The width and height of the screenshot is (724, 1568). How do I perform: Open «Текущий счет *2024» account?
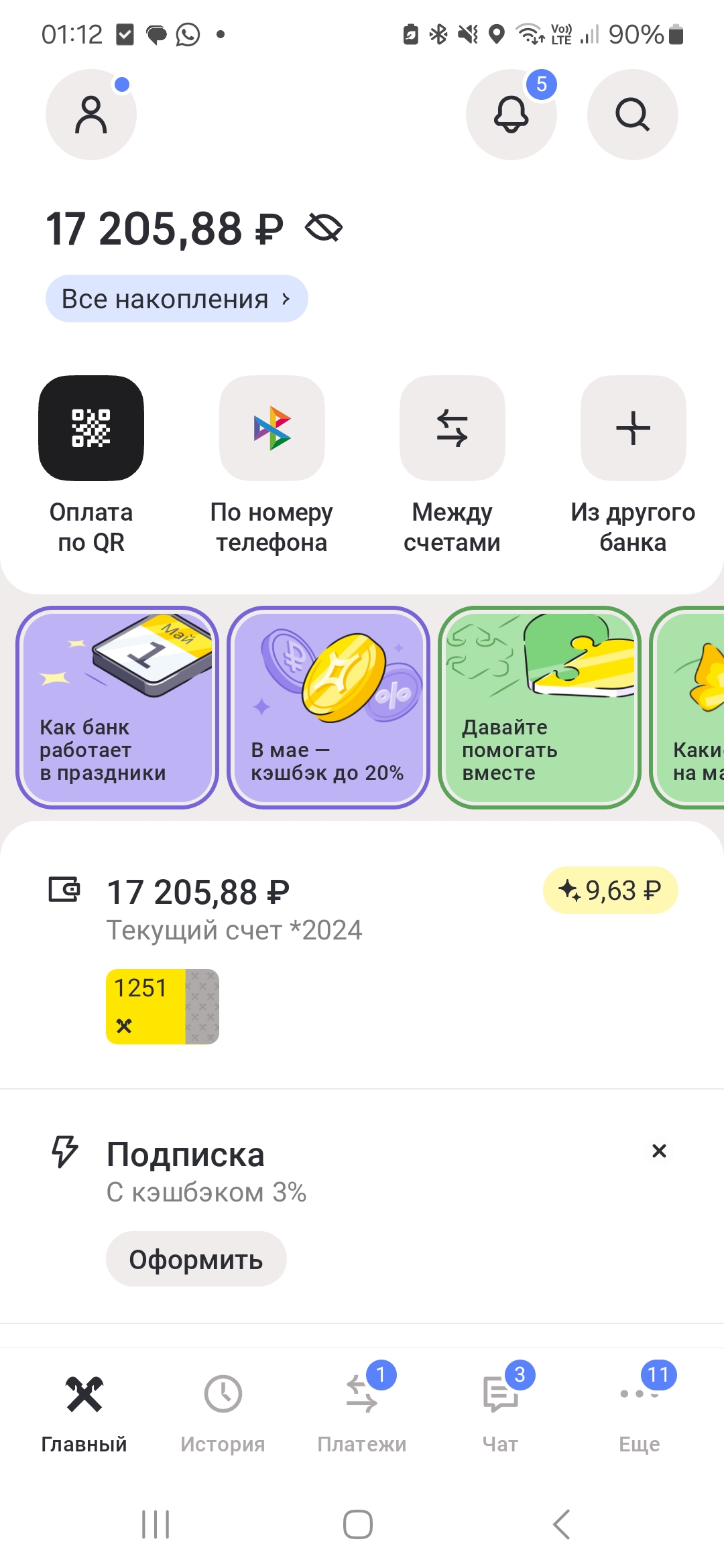[x=235, y=909]
